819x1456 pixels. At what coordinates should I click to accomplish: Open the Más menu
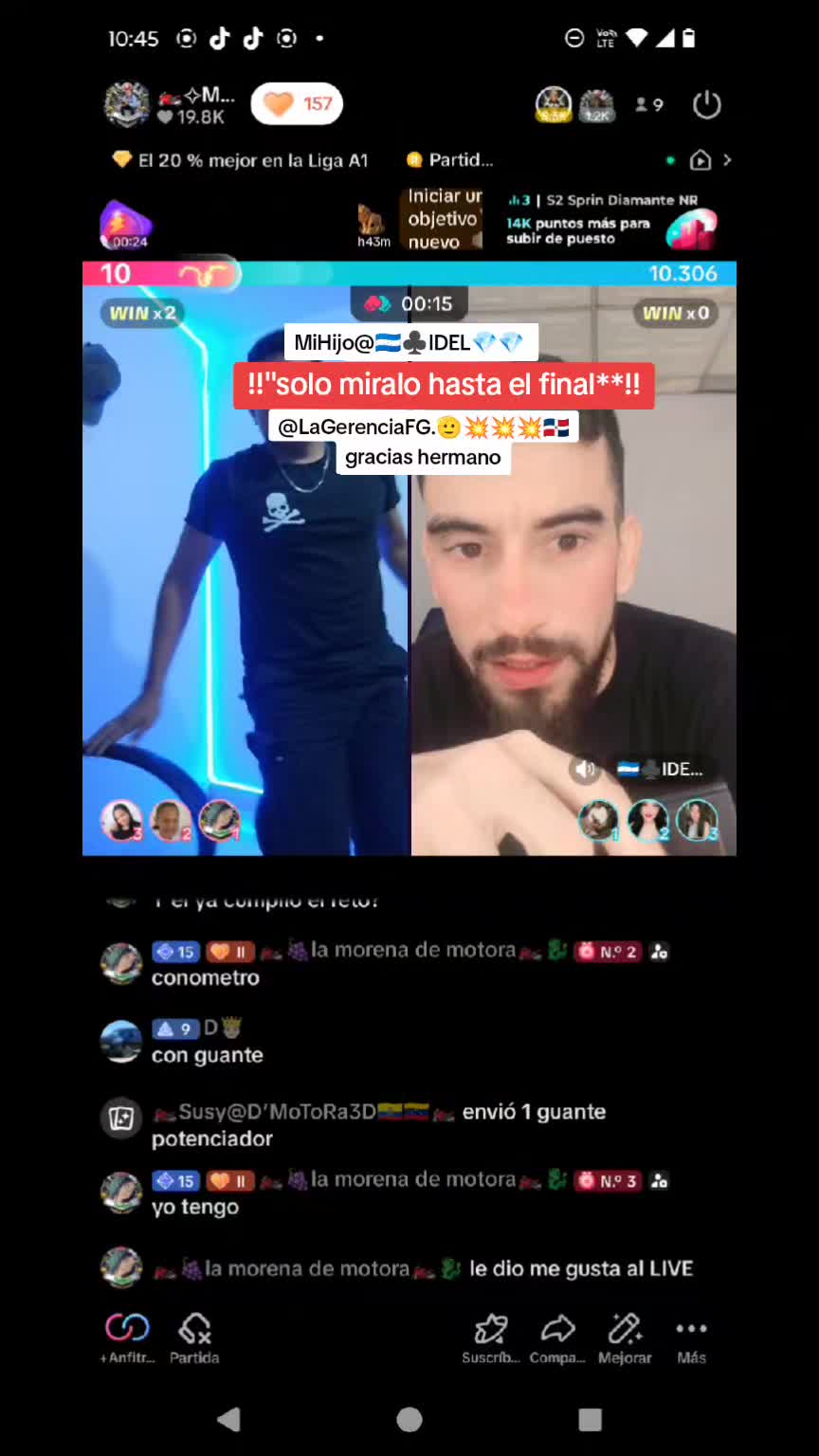tap(691, 1338)
